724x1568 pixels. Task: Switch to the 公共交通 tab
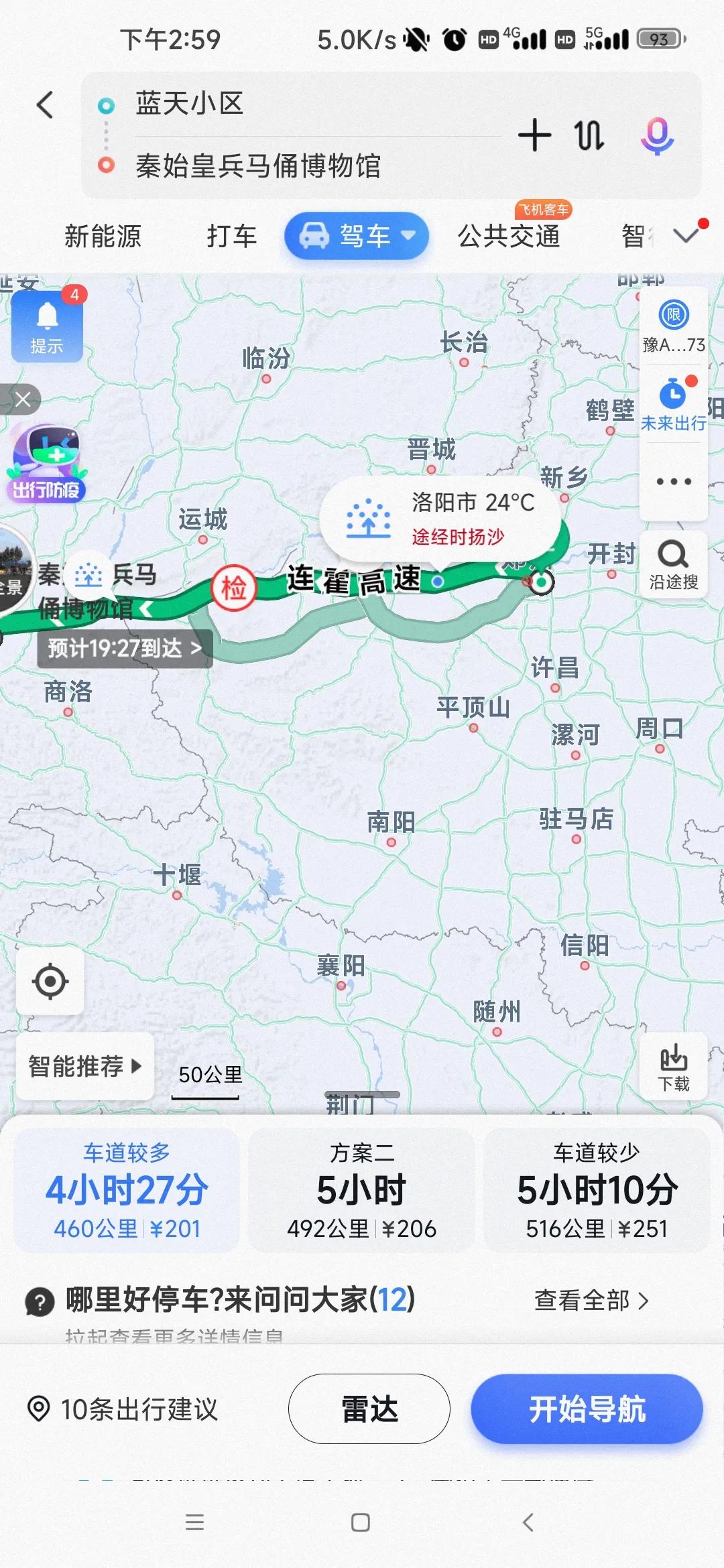[508, 236]
